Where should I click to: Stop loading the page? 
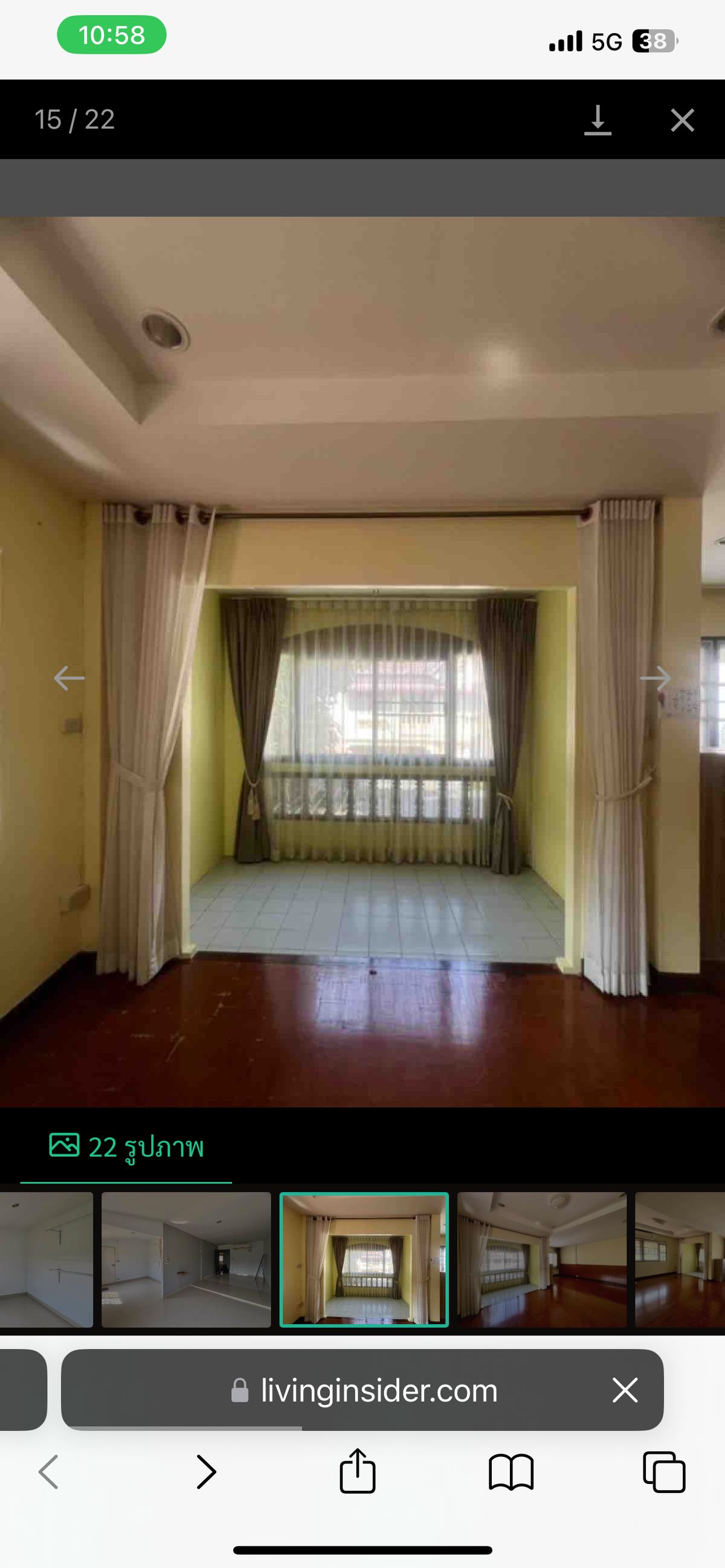pos(625,1390)
